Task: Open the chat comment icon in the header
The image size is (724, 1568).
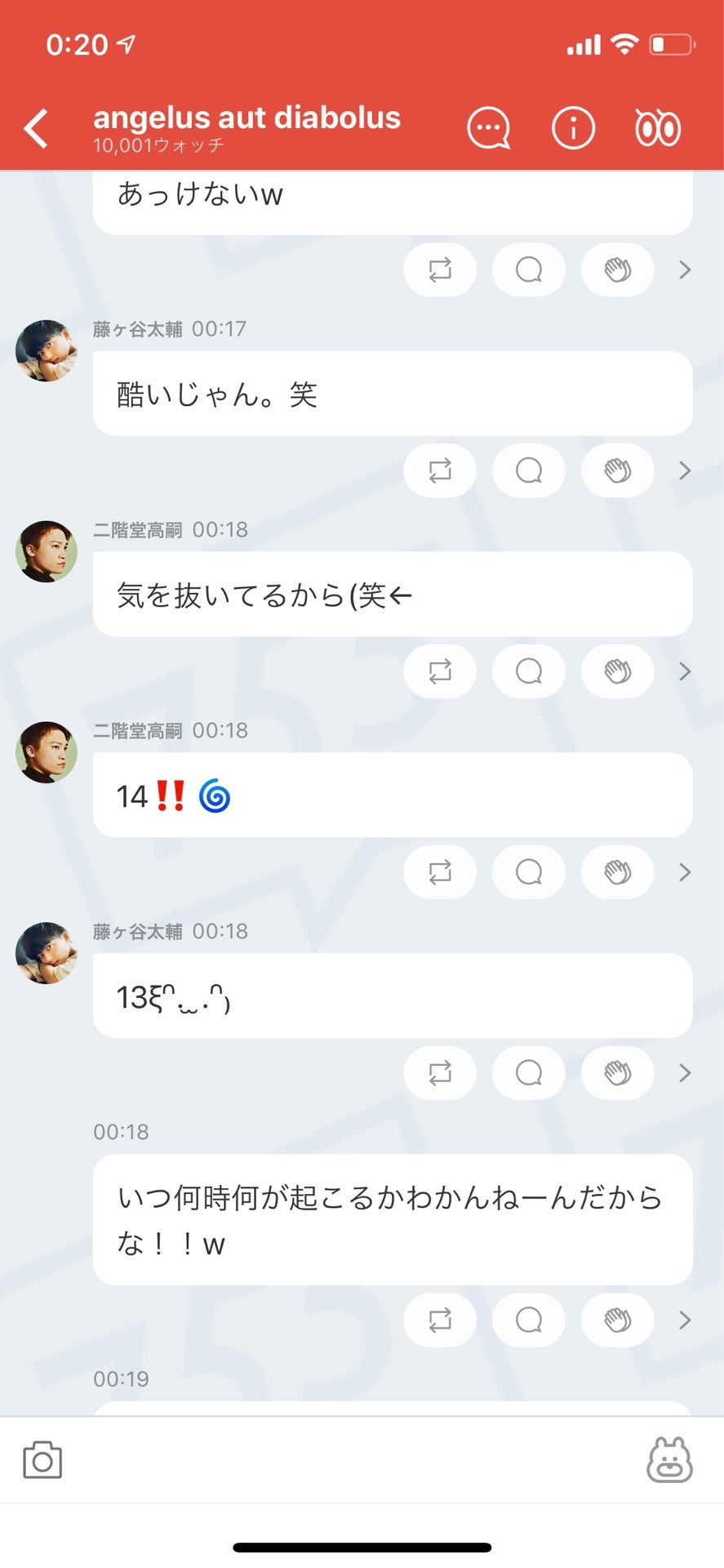Action: tap(488, 128)
